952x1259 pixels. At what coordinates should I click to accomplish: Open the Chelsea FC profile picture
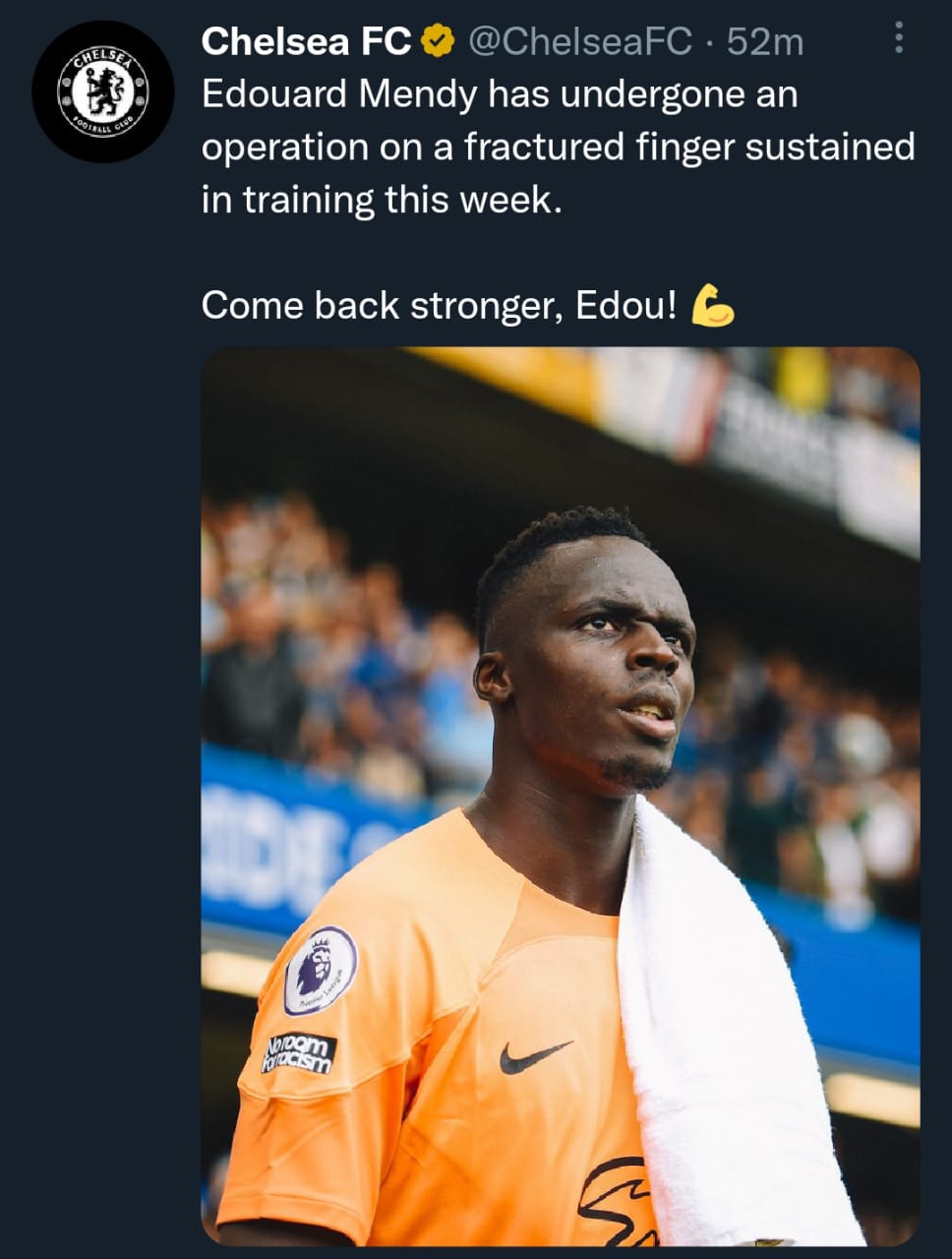[x=102, y=91]
